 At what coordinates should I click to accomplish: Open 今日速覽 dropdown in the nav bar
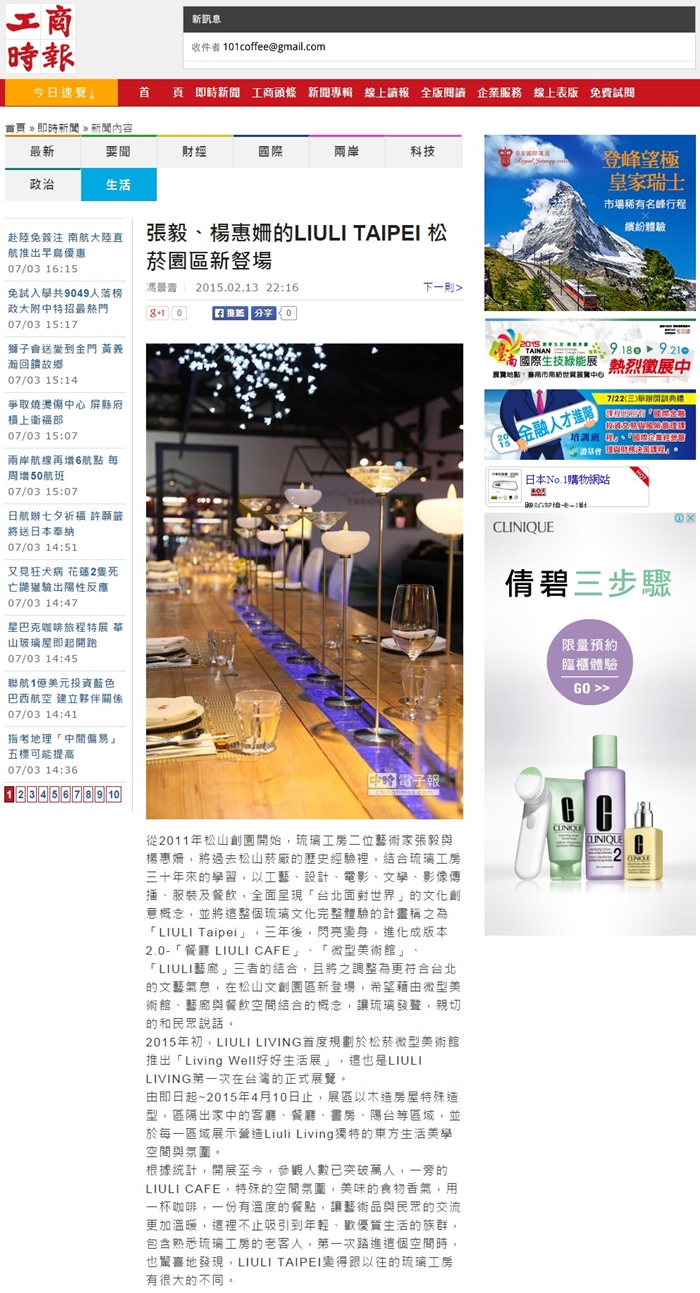click(62, 93)
